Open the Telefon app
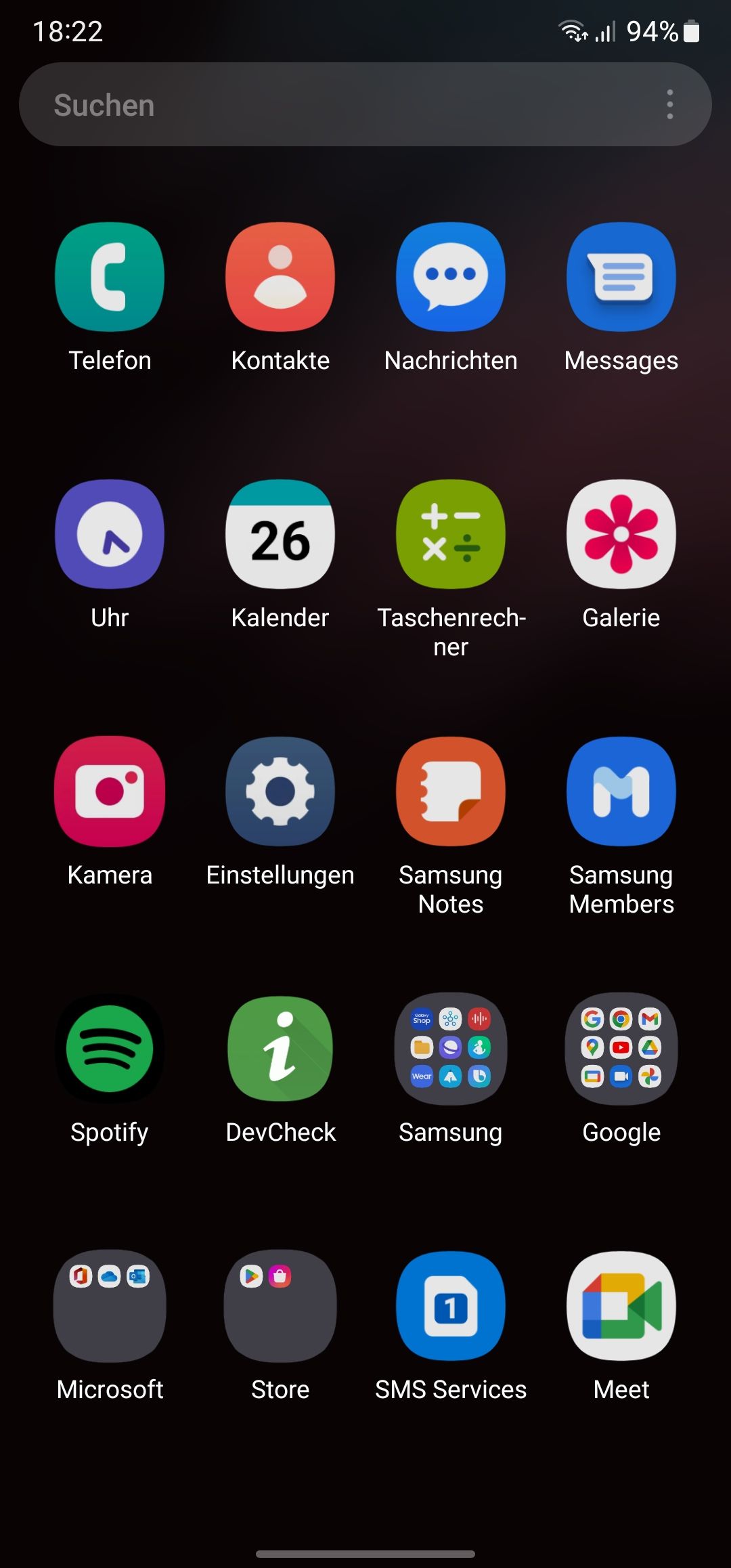Viewport: 731px width, 1568px height. (109, 278)
